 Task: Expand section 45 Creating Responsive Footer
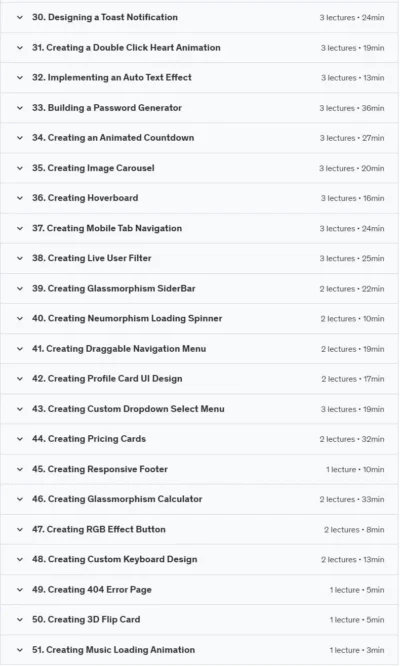(x=199, y=469)
